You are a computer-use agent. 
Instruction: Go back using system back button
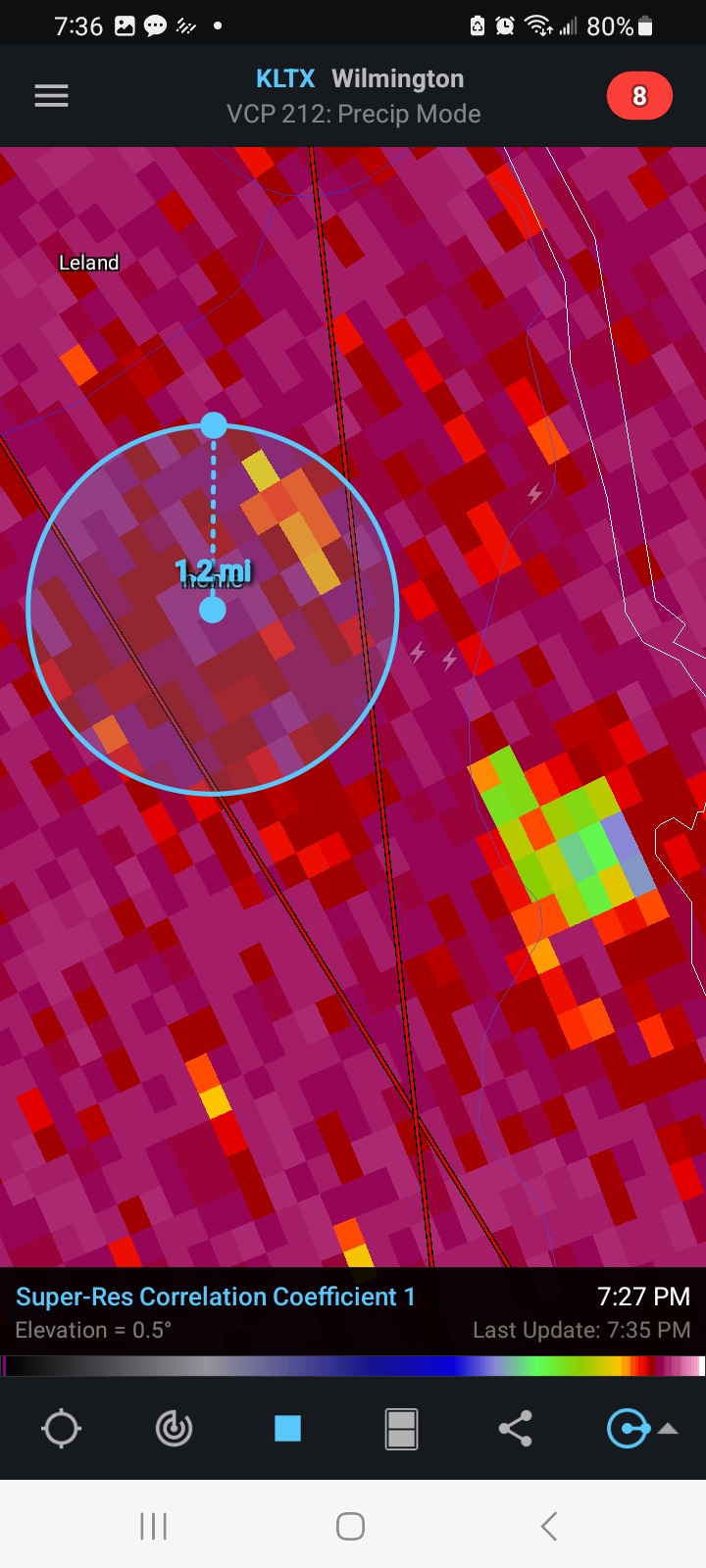tap(549, 1526)
